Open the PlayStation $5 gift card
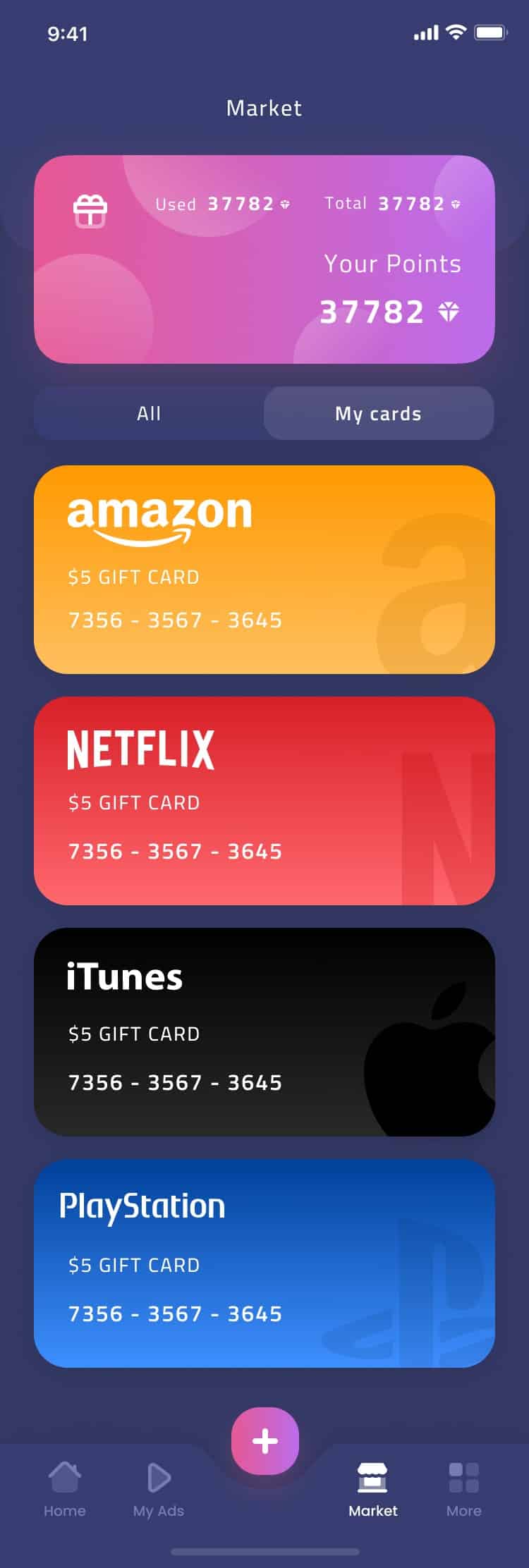The height and width of the screenshot is (1568, 529). [x=264, y=1263]
